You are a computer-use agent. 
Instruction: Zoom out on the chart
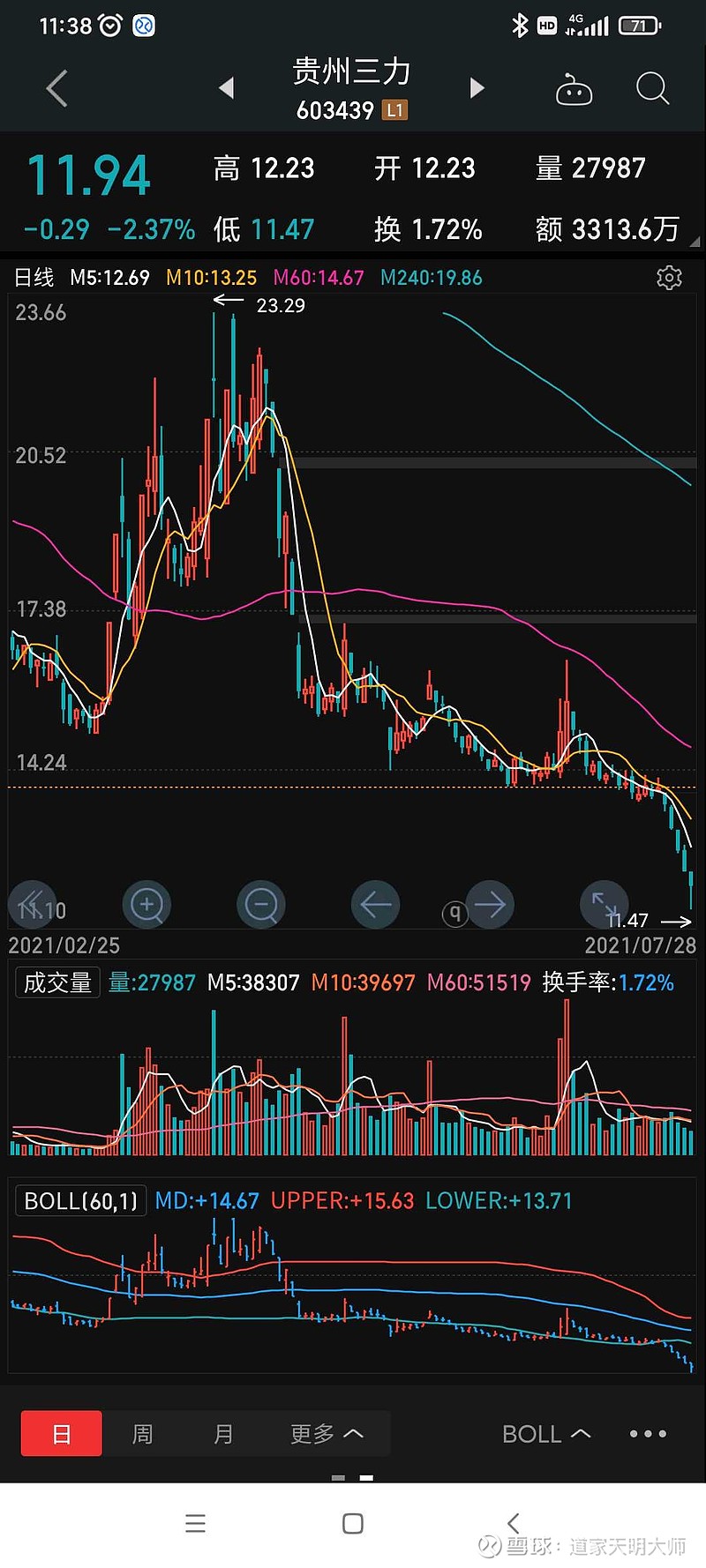pyautogui.click(x=261, y=905)
